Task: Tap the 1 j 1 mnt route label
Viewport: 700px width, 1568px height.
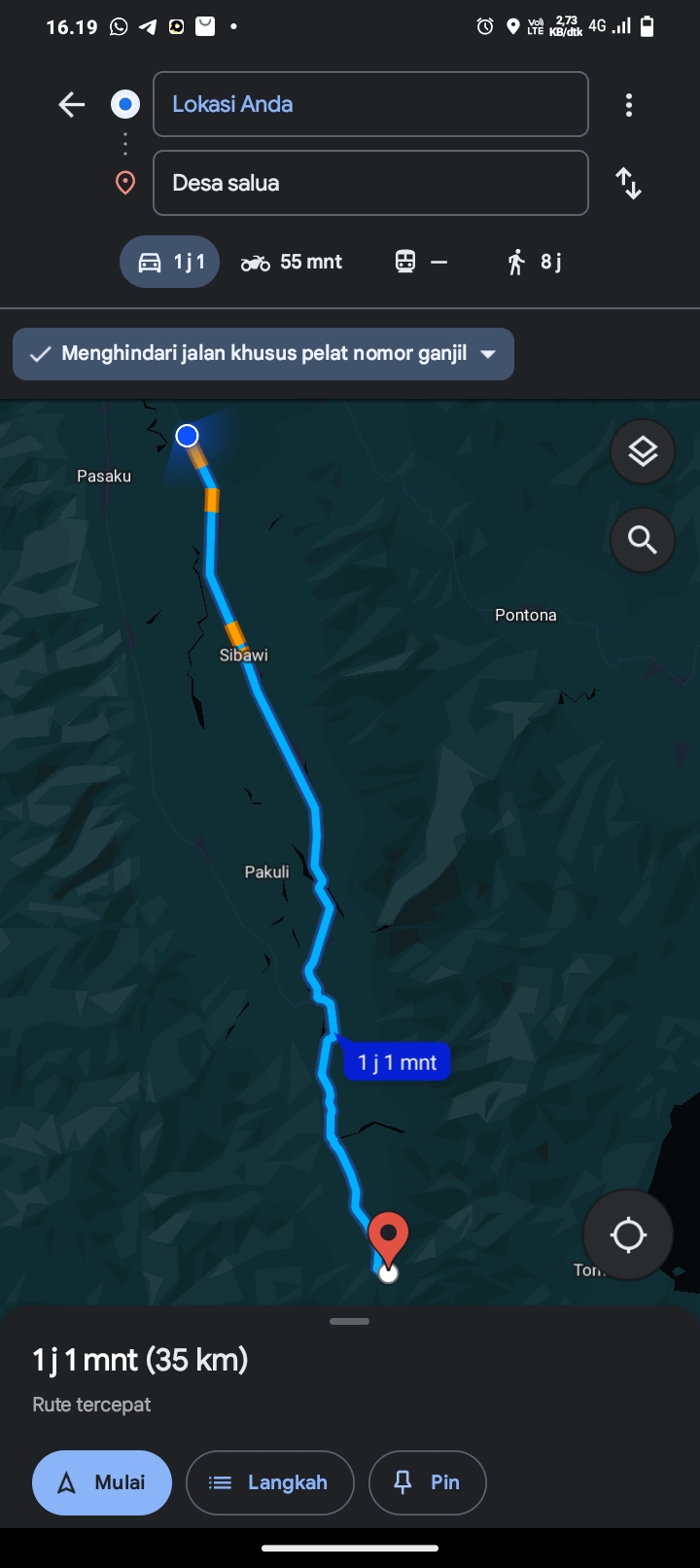Action: pos(397,1062)
